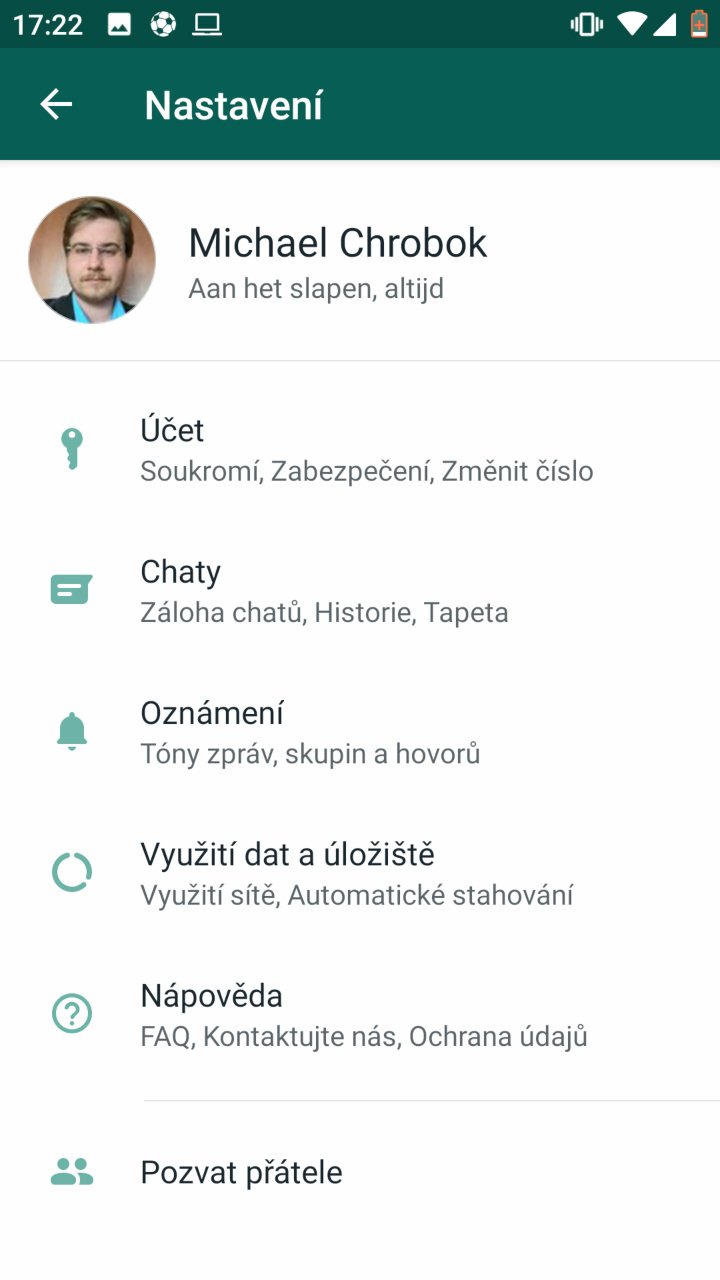
Task: Open the Oznámení settings
Action: [x=360, y=732]
